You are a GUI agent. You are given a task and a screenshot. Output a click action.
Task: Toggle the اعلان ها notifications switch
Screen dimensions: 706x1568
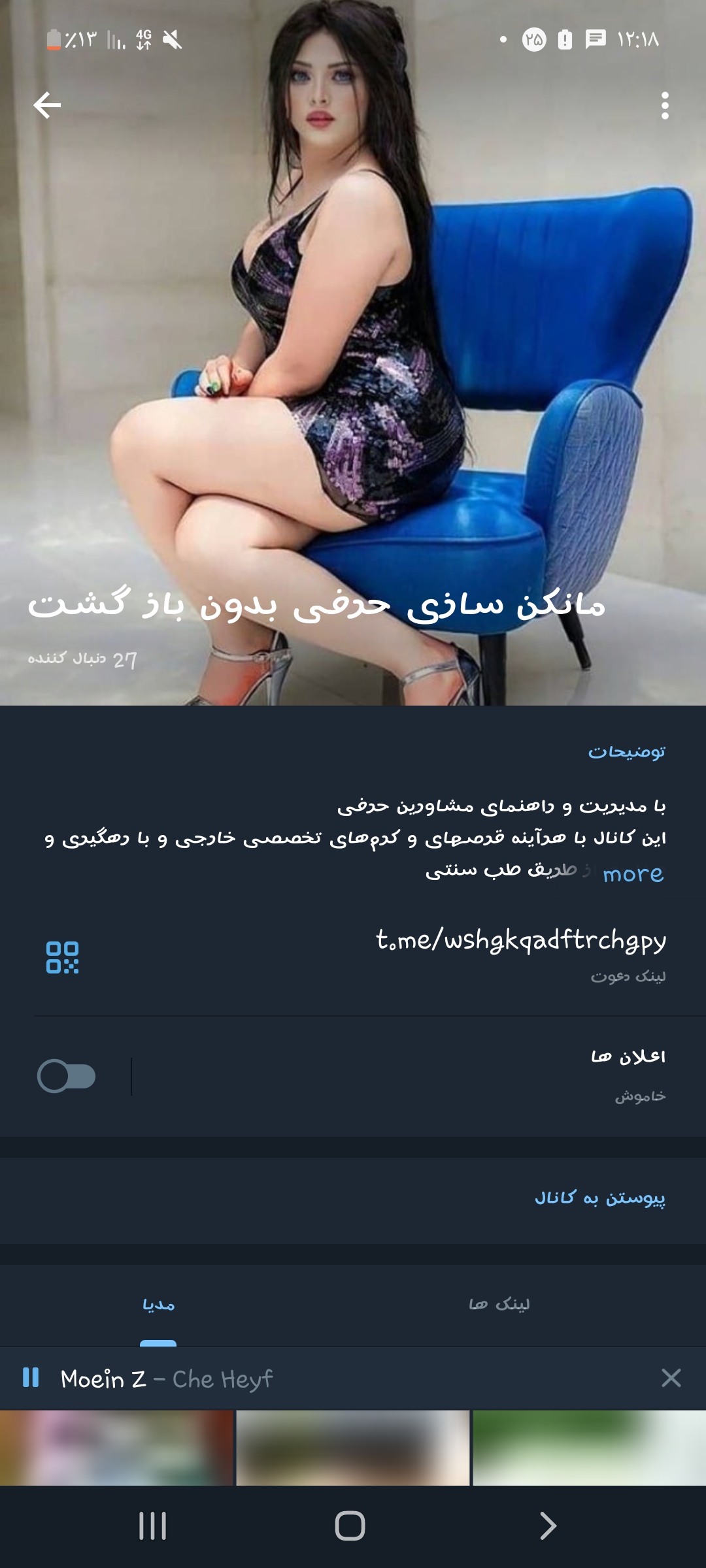pyautogui.click(x=67, y=1076)
